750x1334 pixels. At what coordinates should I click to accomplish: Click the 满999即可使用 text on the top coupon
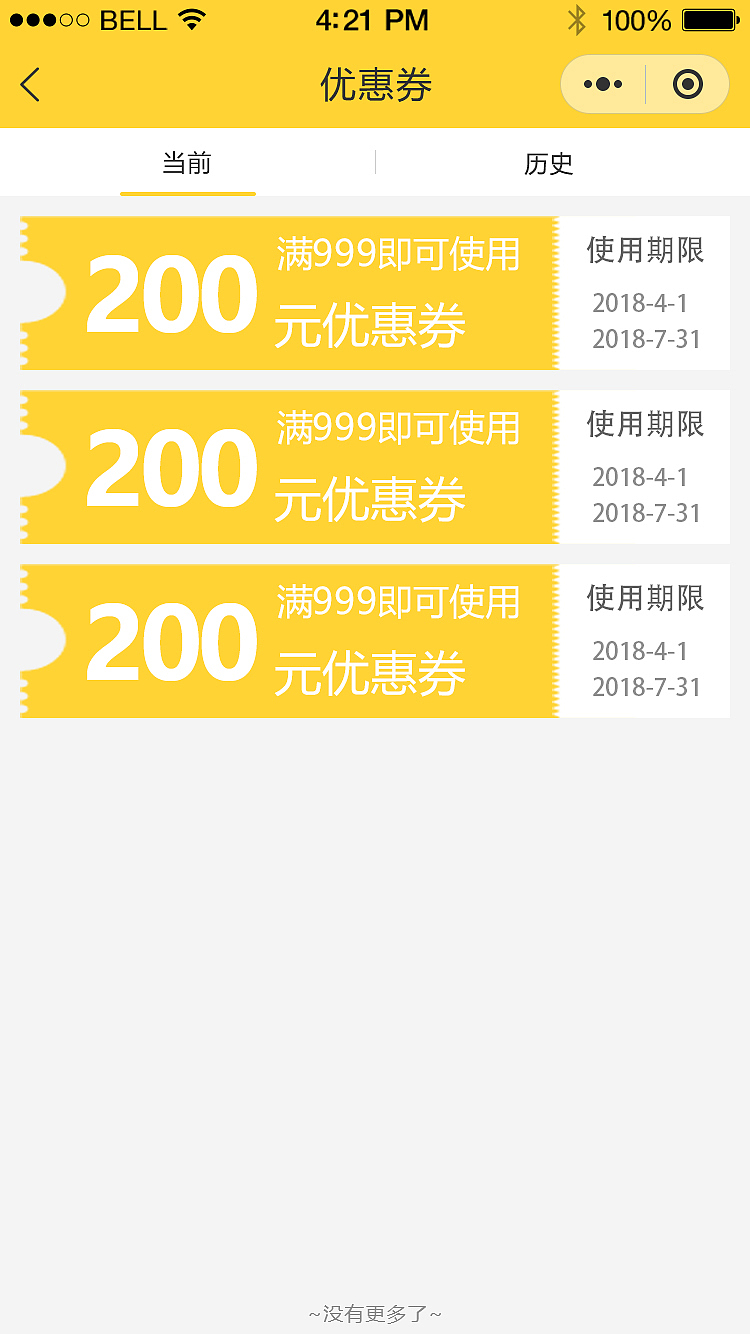coord(399,254)
